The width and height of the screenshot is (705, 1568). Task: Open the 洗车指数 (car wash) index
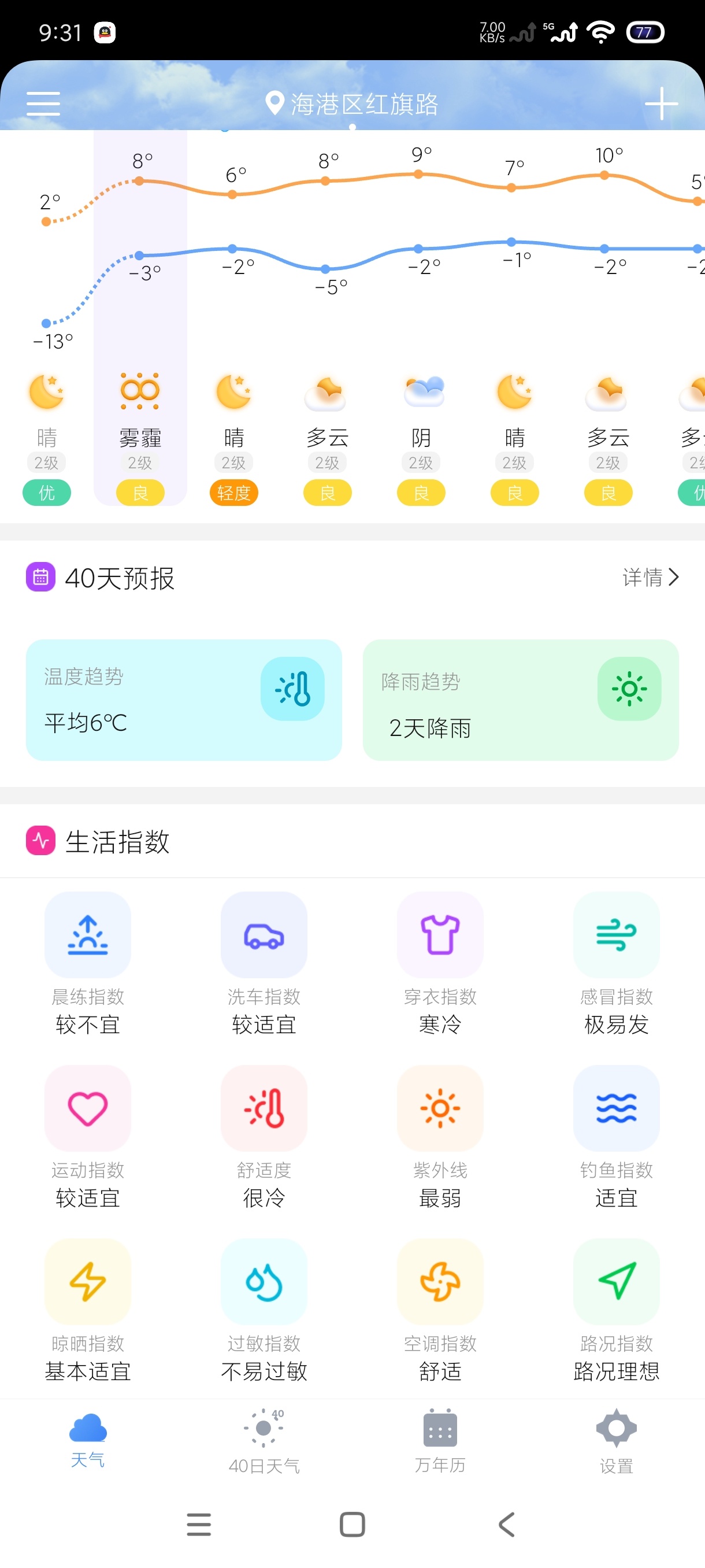tap(264, 961)
